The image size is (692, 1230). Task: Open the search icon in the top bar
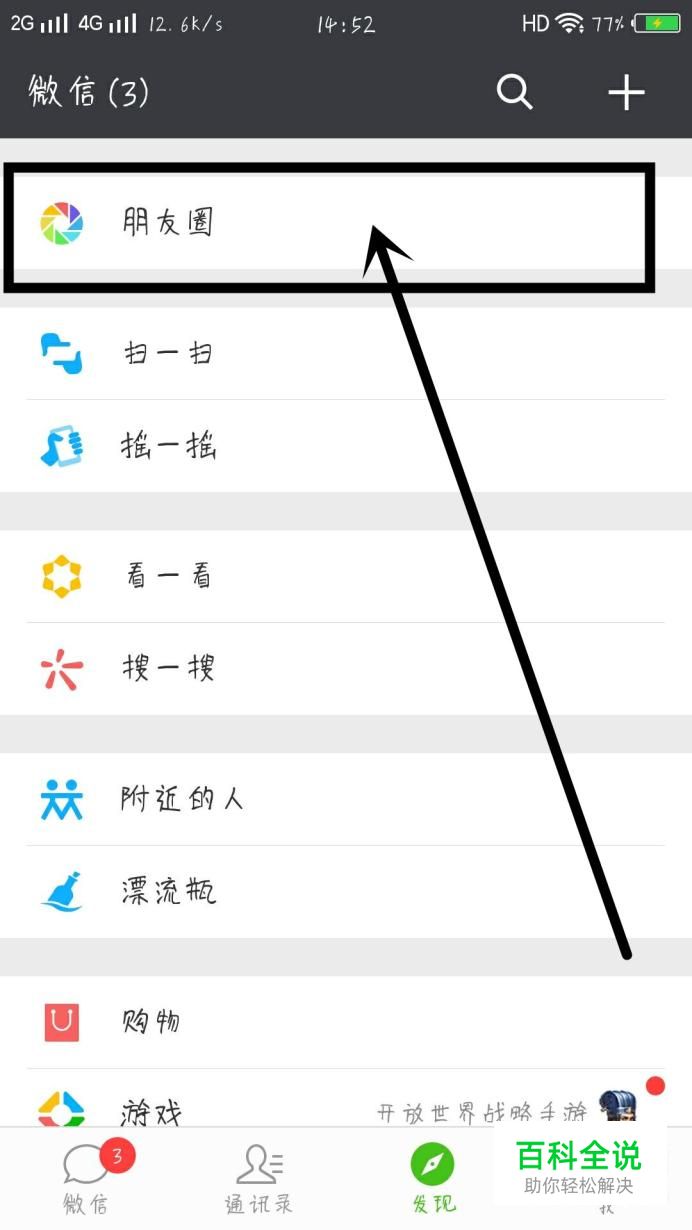[514, 92]
